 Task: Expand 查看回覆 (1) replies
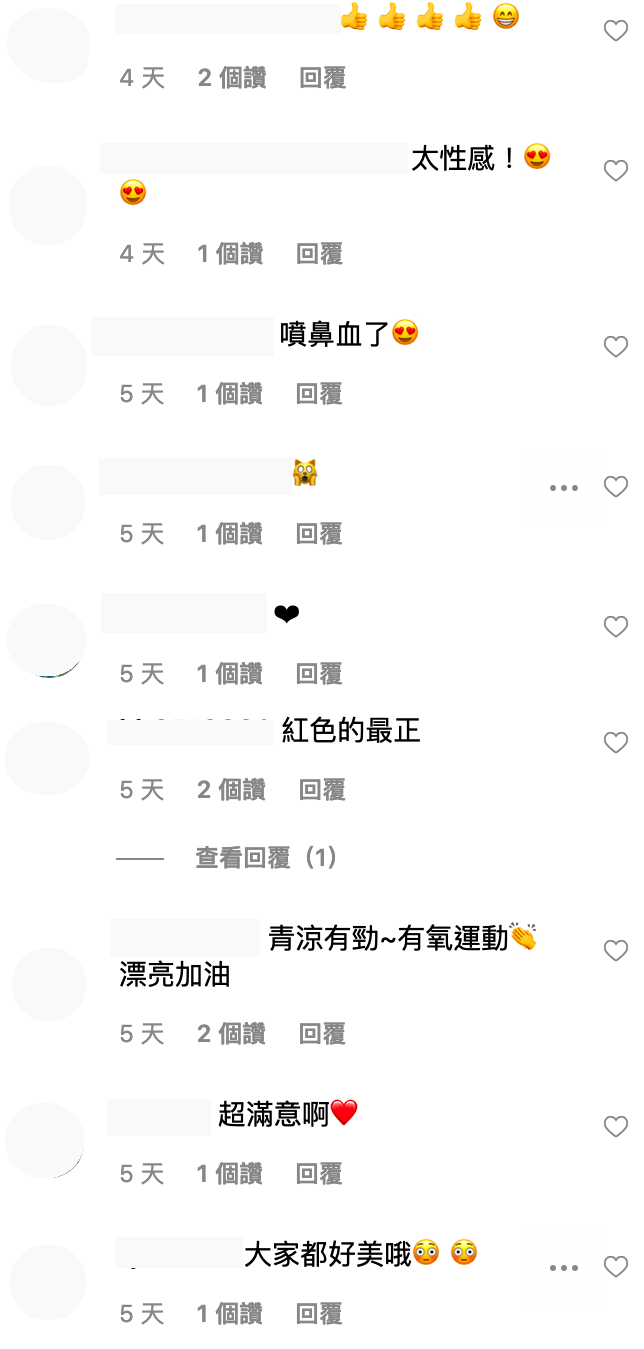click(266, 857)
